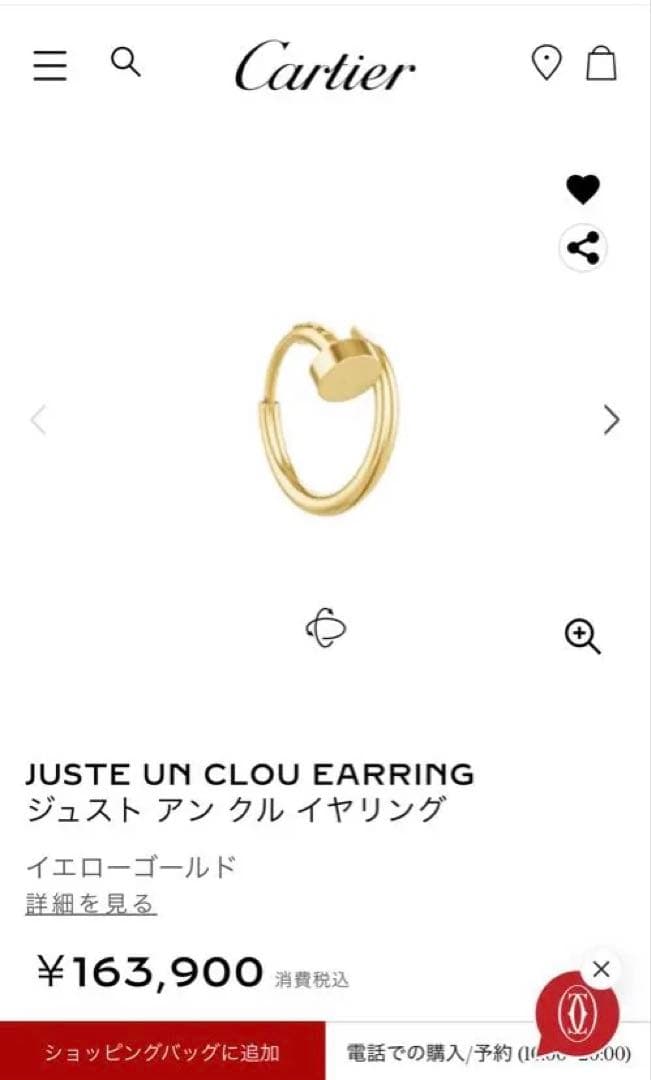Viewport: 651px width, 1080px height.
Task: Tap ショッピングバッグに追加 button
Action: [x=162, y=1052]
